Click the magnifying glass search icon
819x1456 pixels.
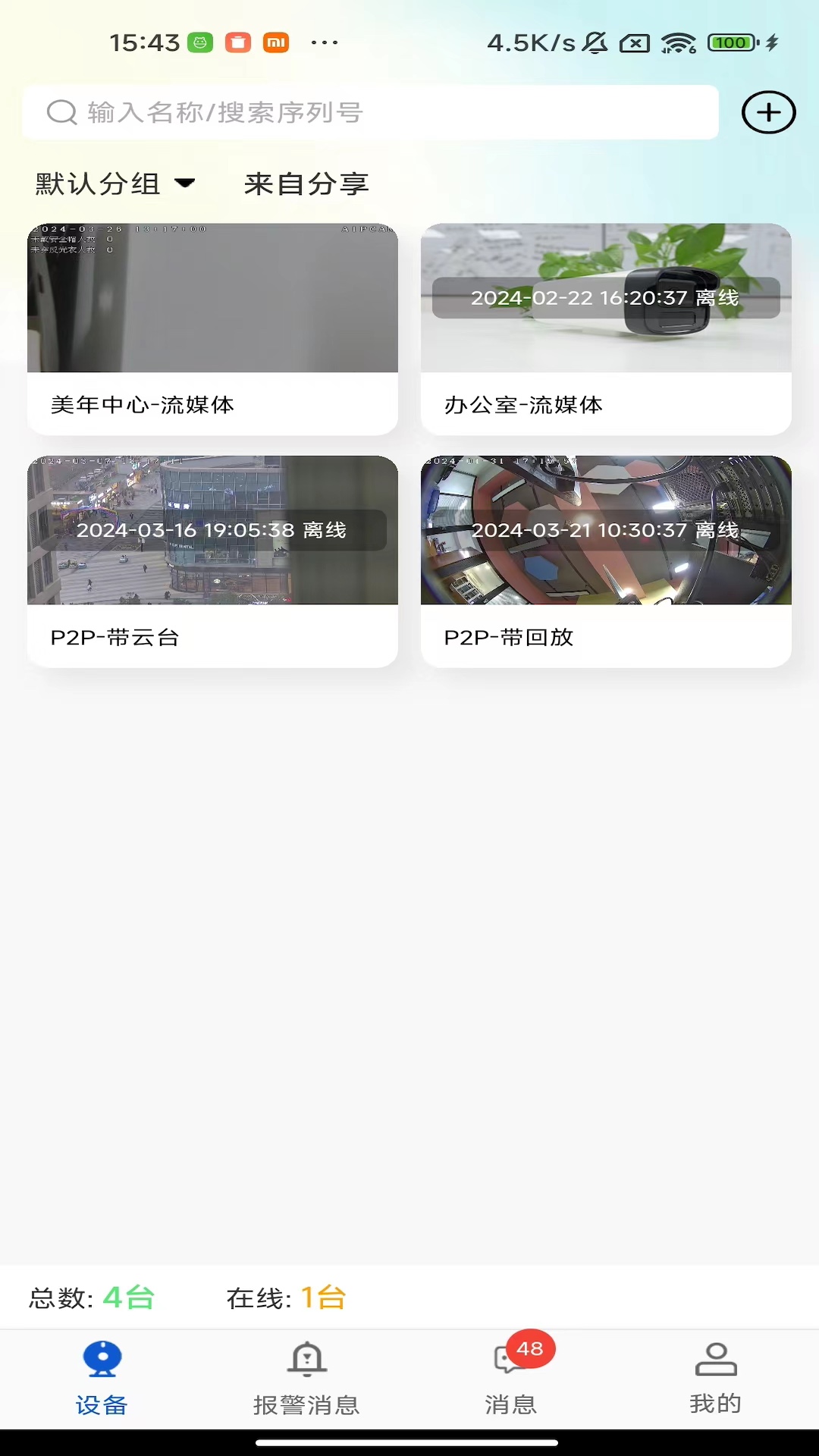(61, 111)
